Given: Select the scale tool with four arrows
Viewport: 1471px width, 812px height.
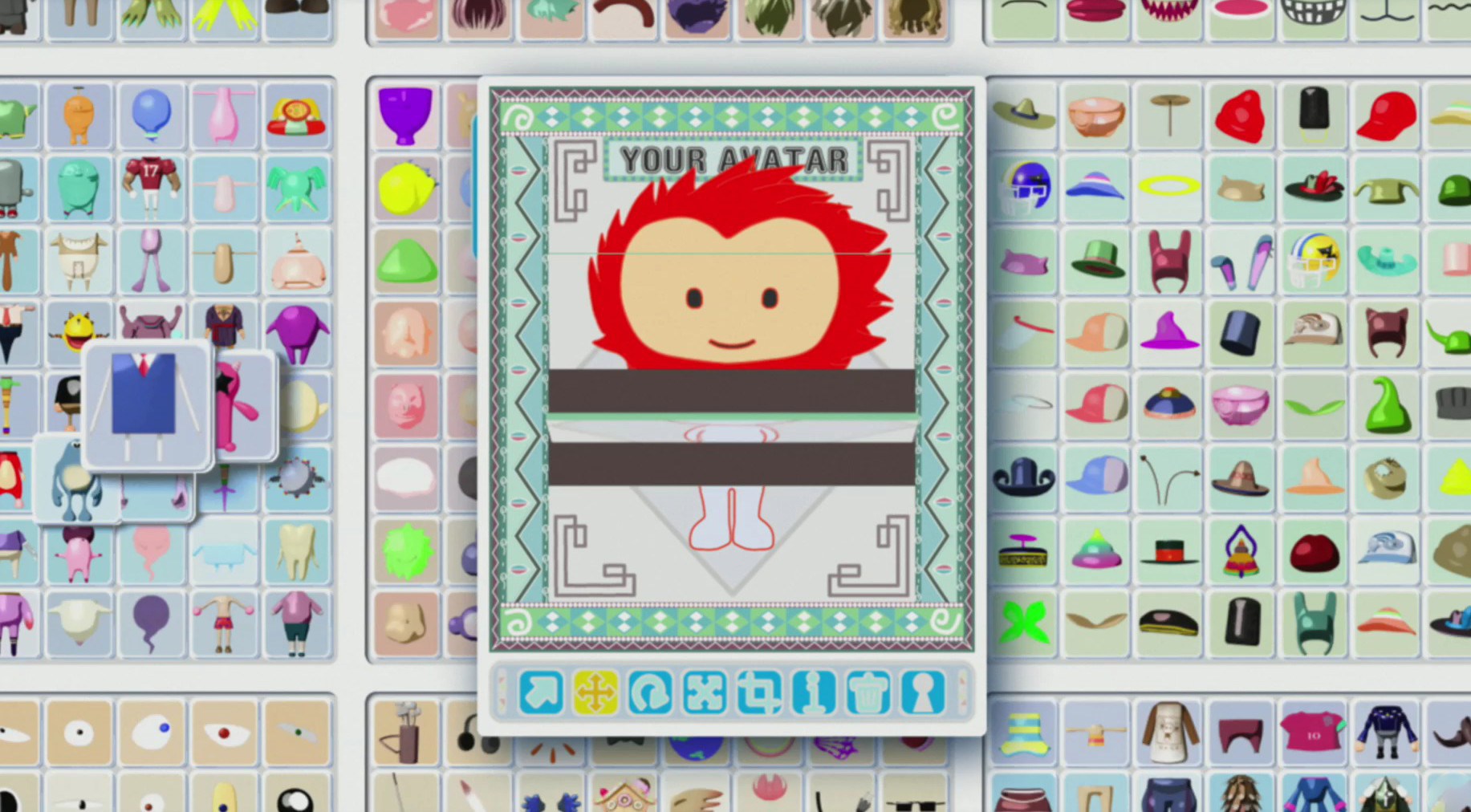Looking at the screenshot, I should 705,692.
